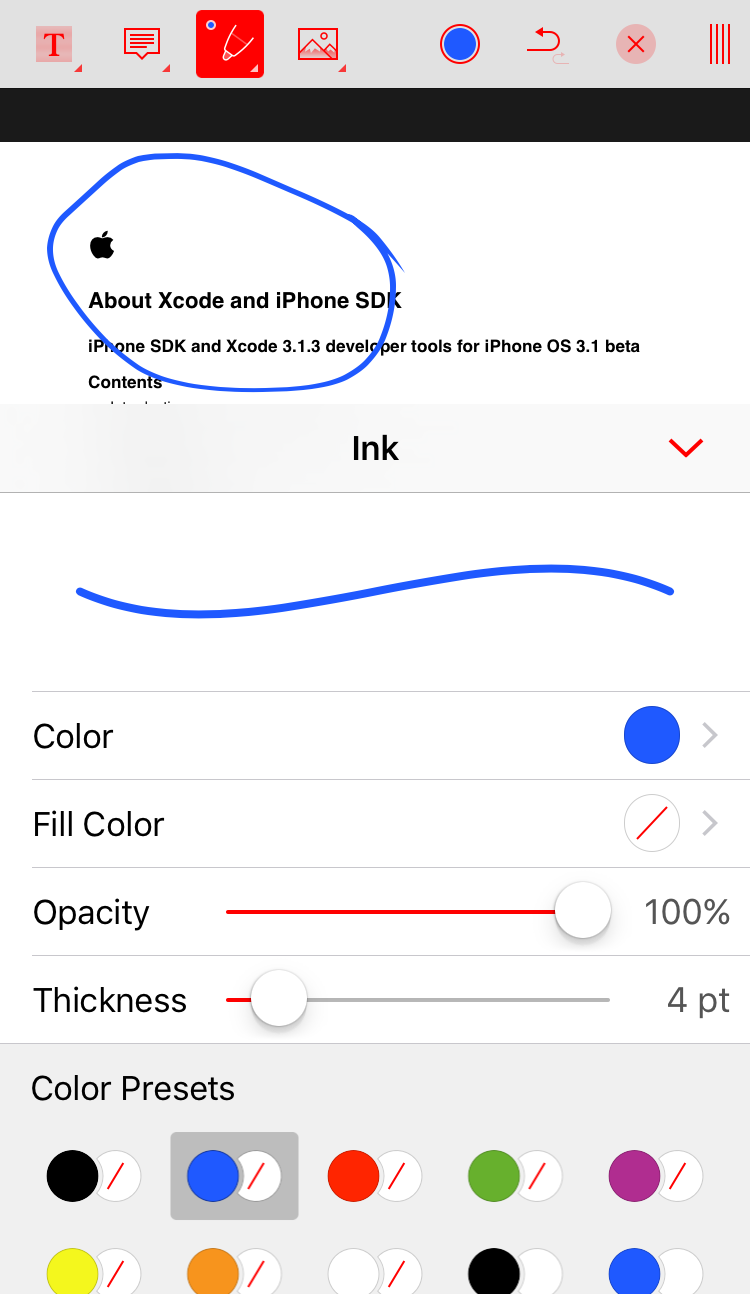Pick the selected blue preset in first row

pyautogui.click(x=234, y=1176)
